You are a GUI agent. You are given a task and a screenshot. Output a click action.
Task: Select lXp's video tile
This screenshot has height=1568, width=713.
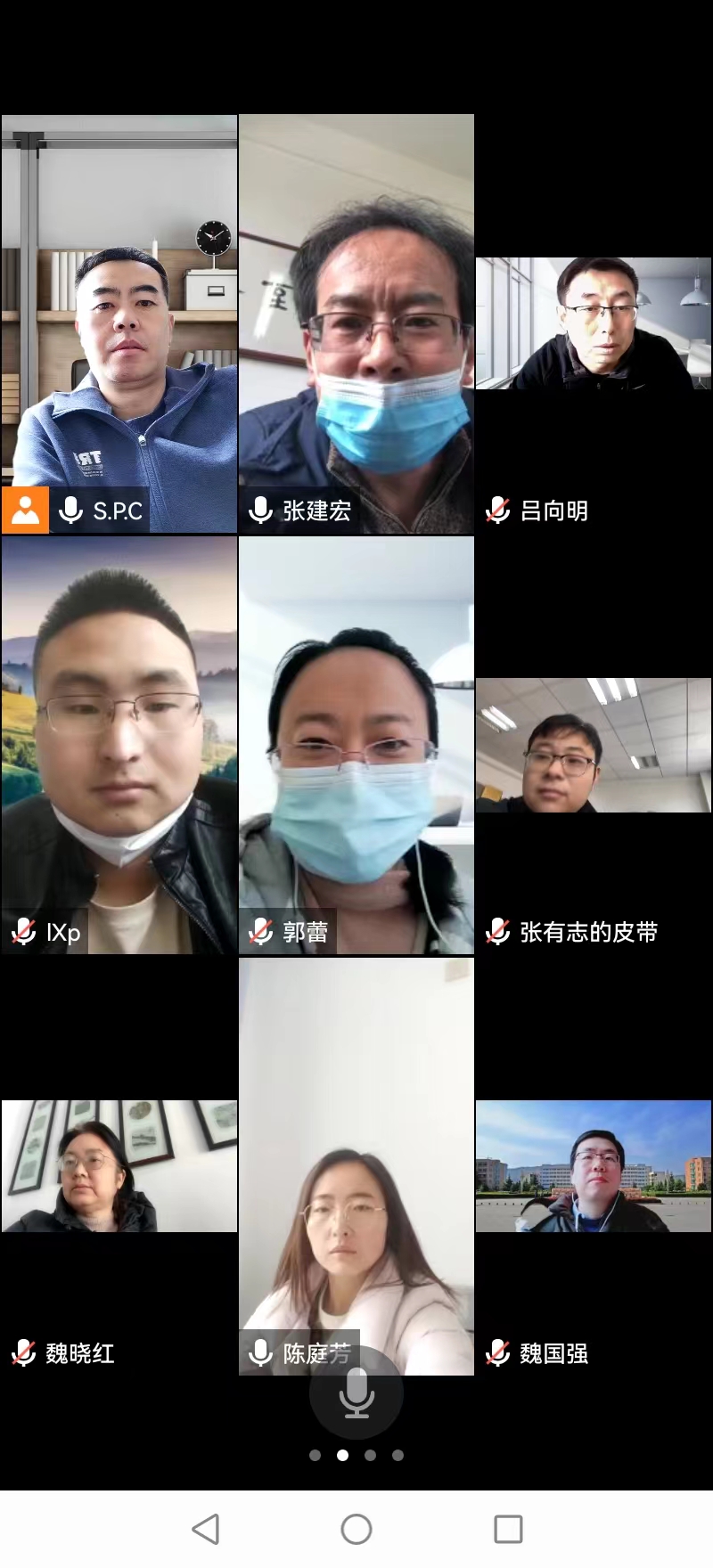pyautogui.click(x=119, y=745)
